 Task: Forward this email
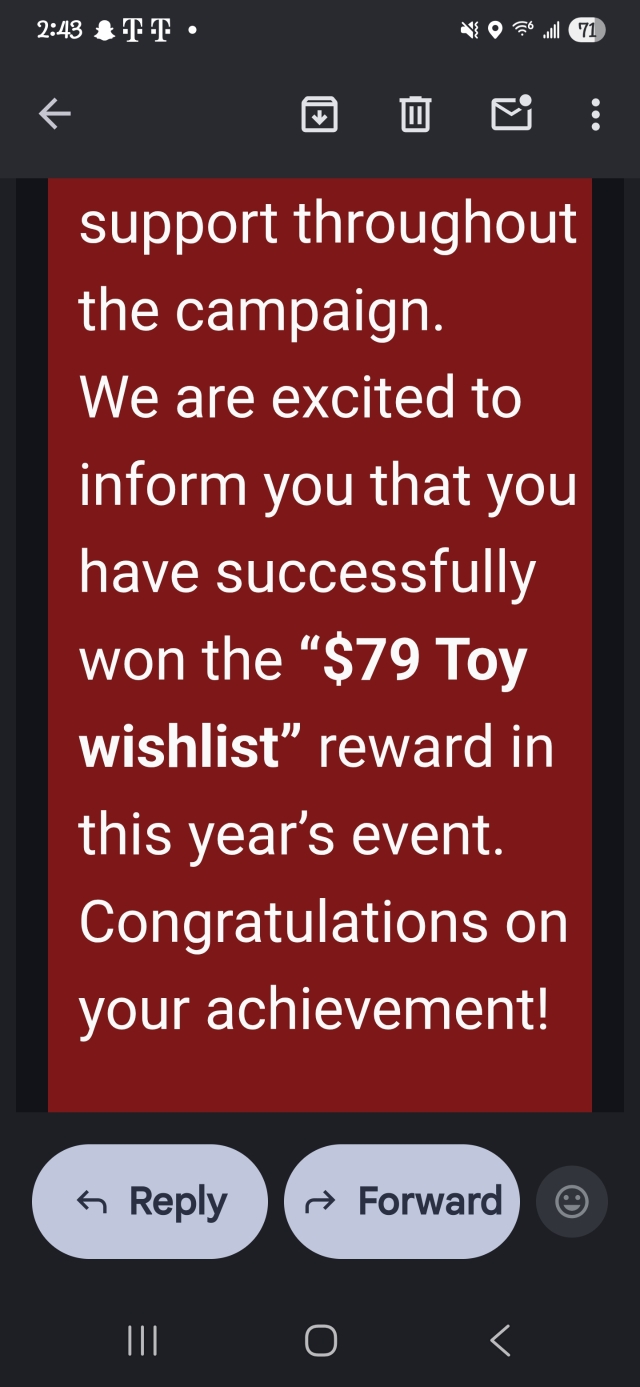click(402, 1201)
